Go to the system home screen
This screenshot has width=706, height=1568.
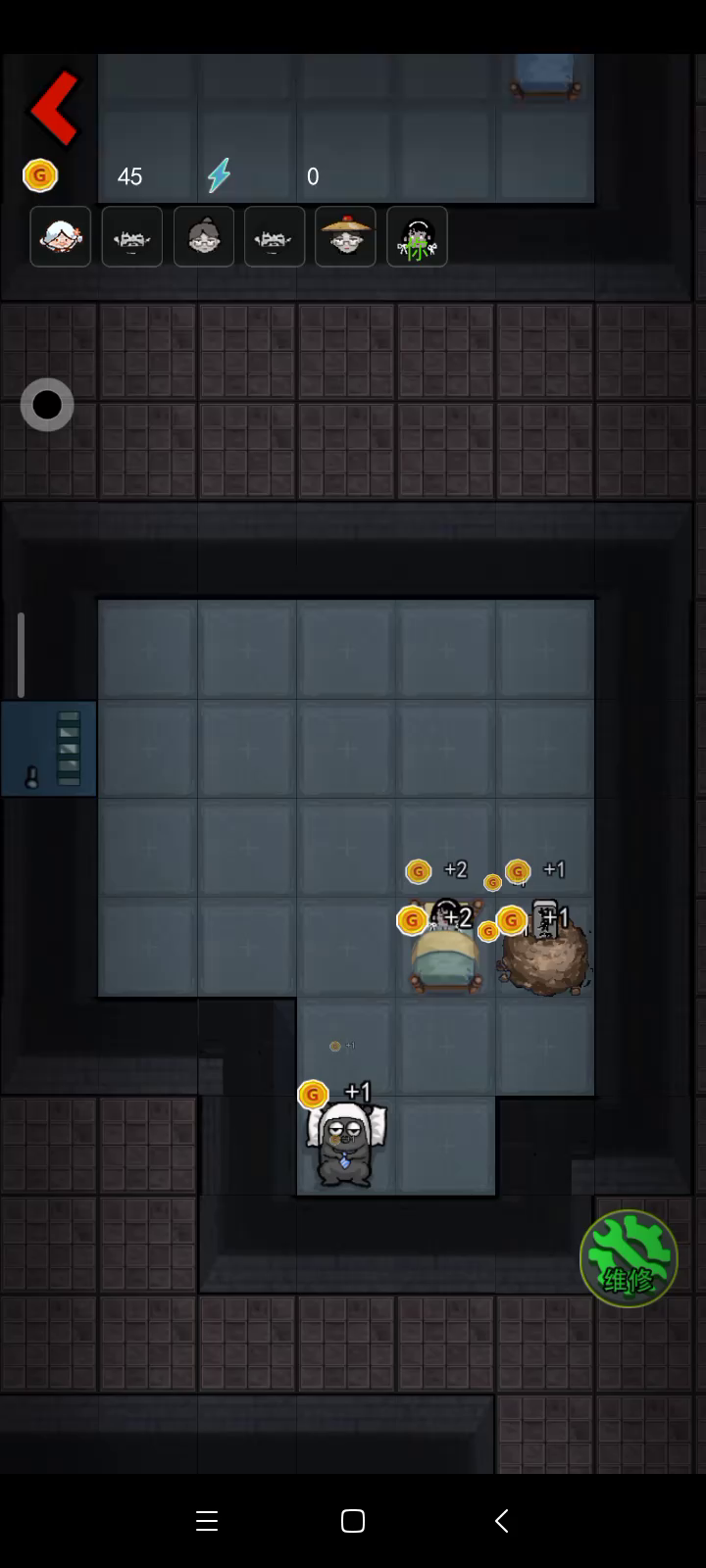pyautogui.click(x=353, y=1521)
